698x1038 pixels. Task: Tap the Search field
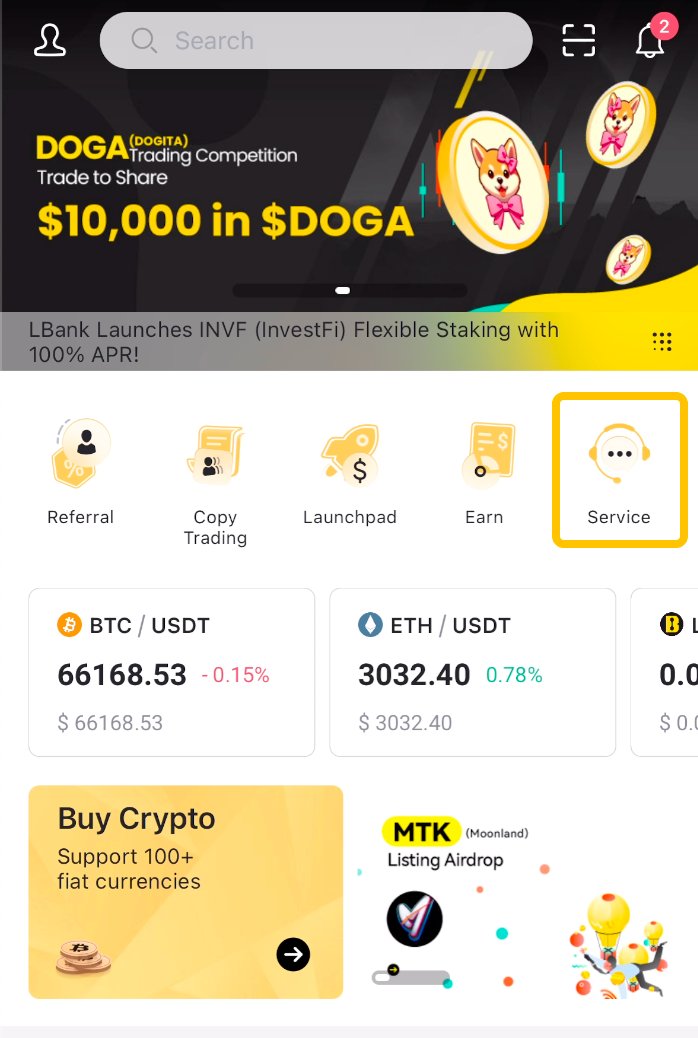pos(315,41)
